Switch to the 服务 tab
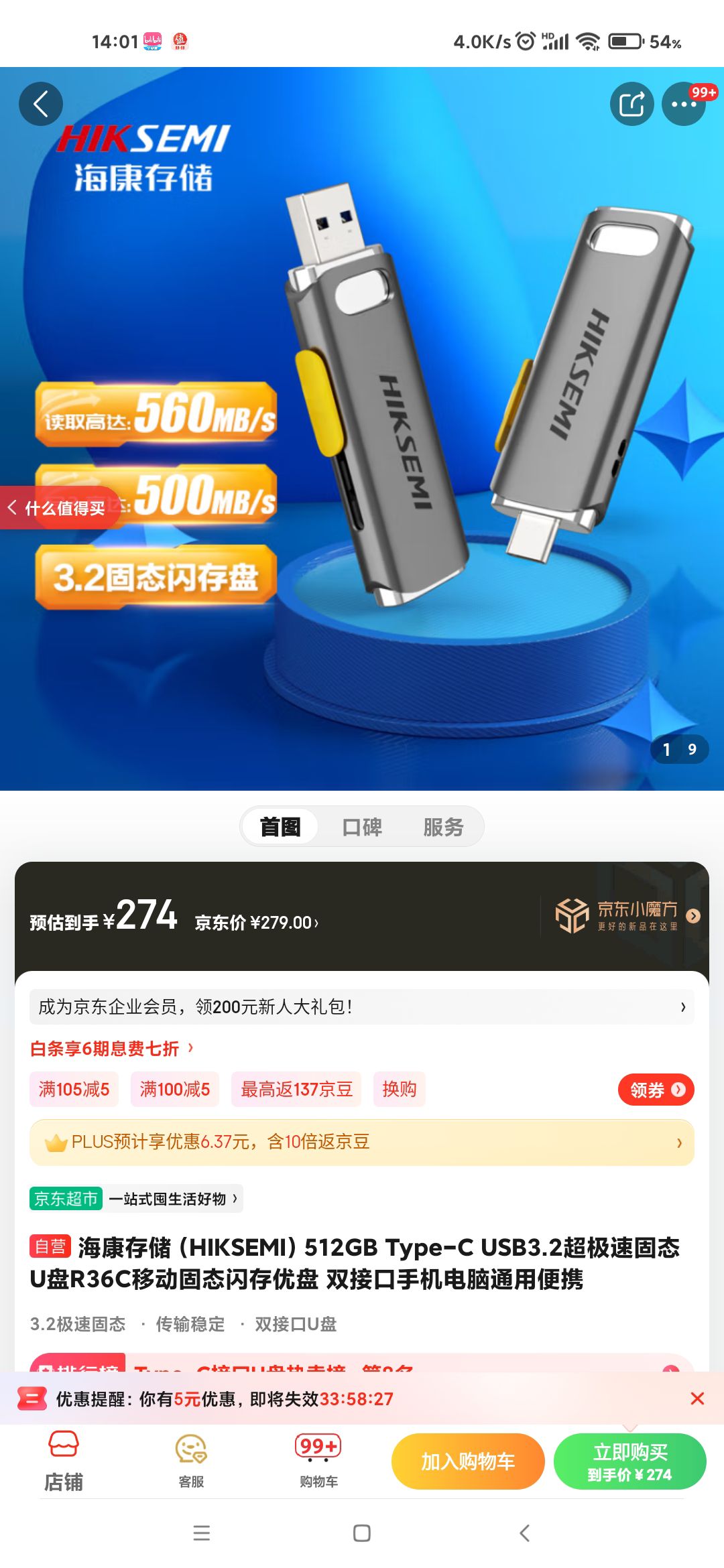The image size is (724, 1568). click(x=444, y=827)
